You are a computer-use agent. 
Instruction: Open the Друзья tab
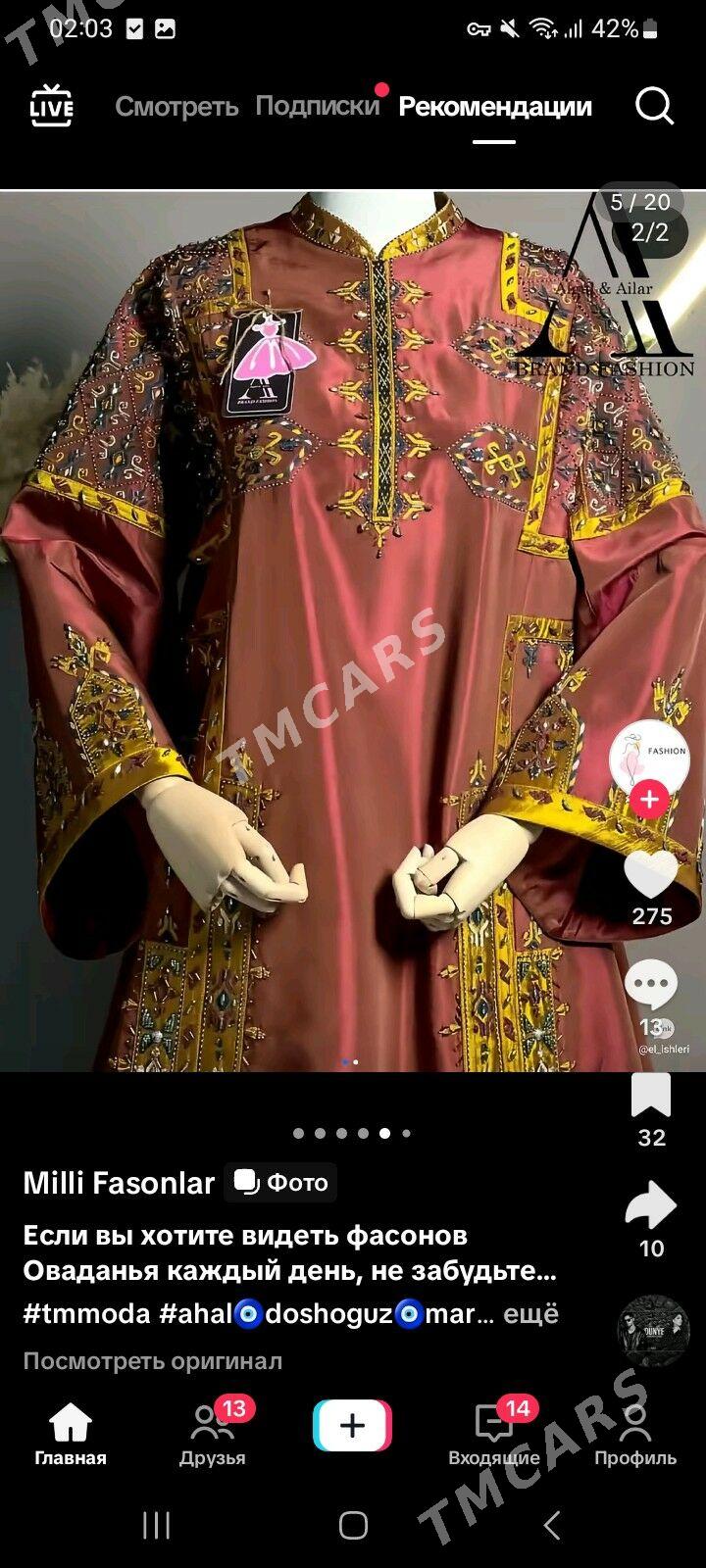point(213,1435)
